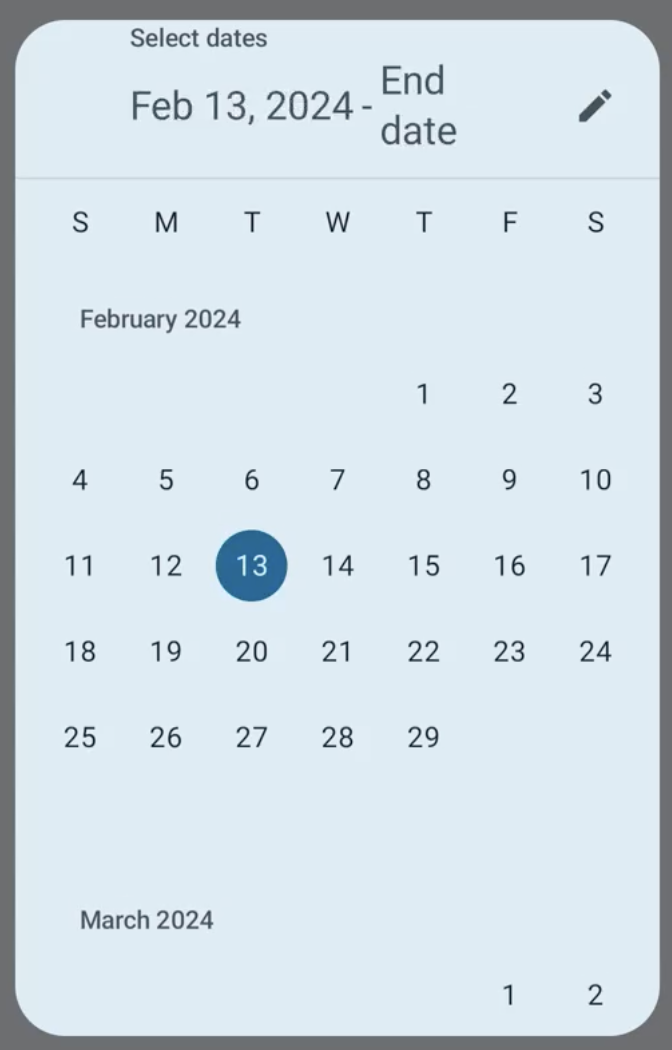Pick February 22 as the end date
672x1050 pixels.
[x=423, y=652]
